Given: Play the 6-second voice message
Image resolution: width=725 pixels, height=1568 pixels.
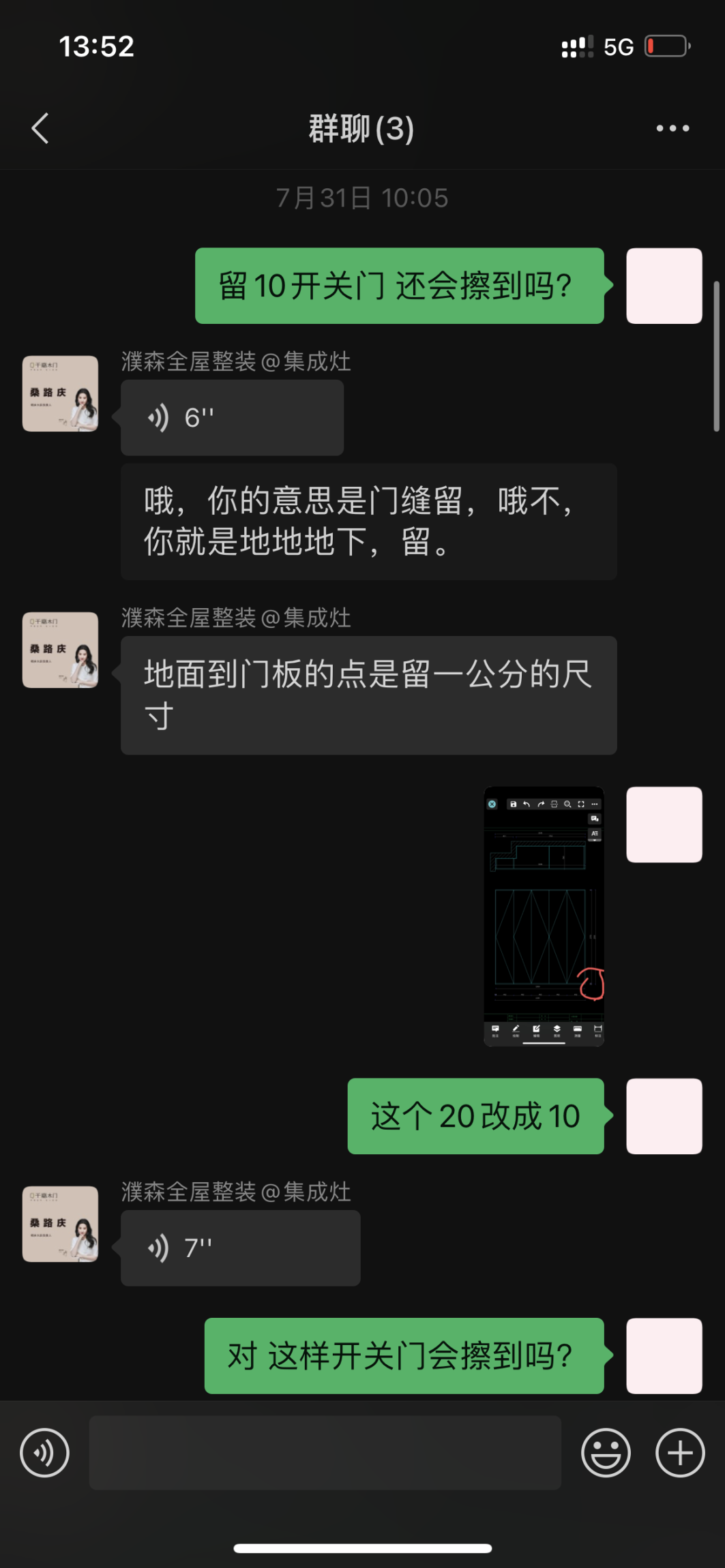Looking at the screenshot, I should click(232, 418).
